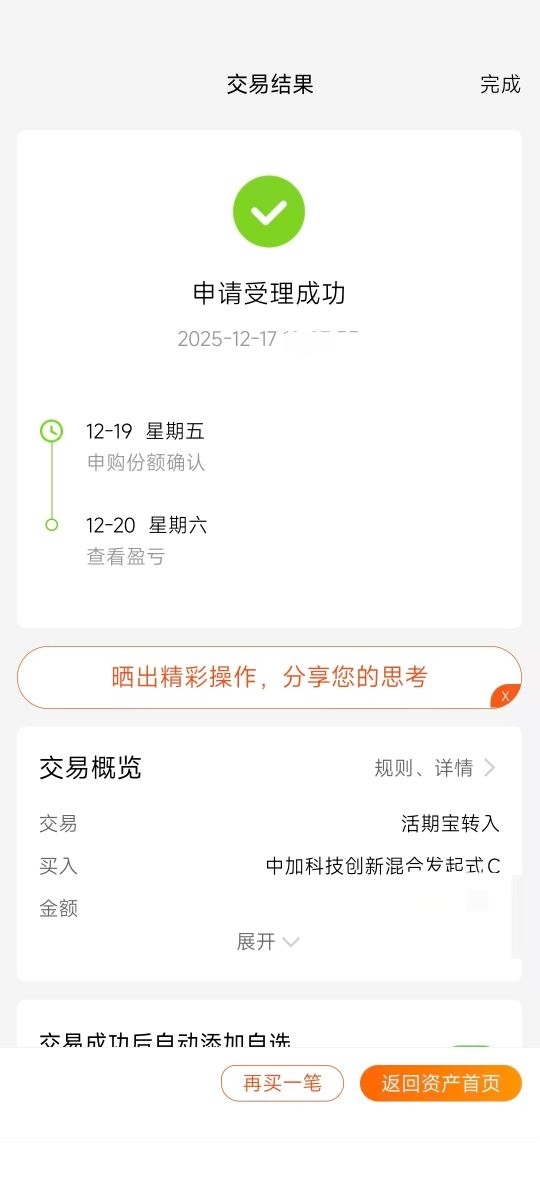Dismiss the share banner with the X

click(x=506, y=696)
